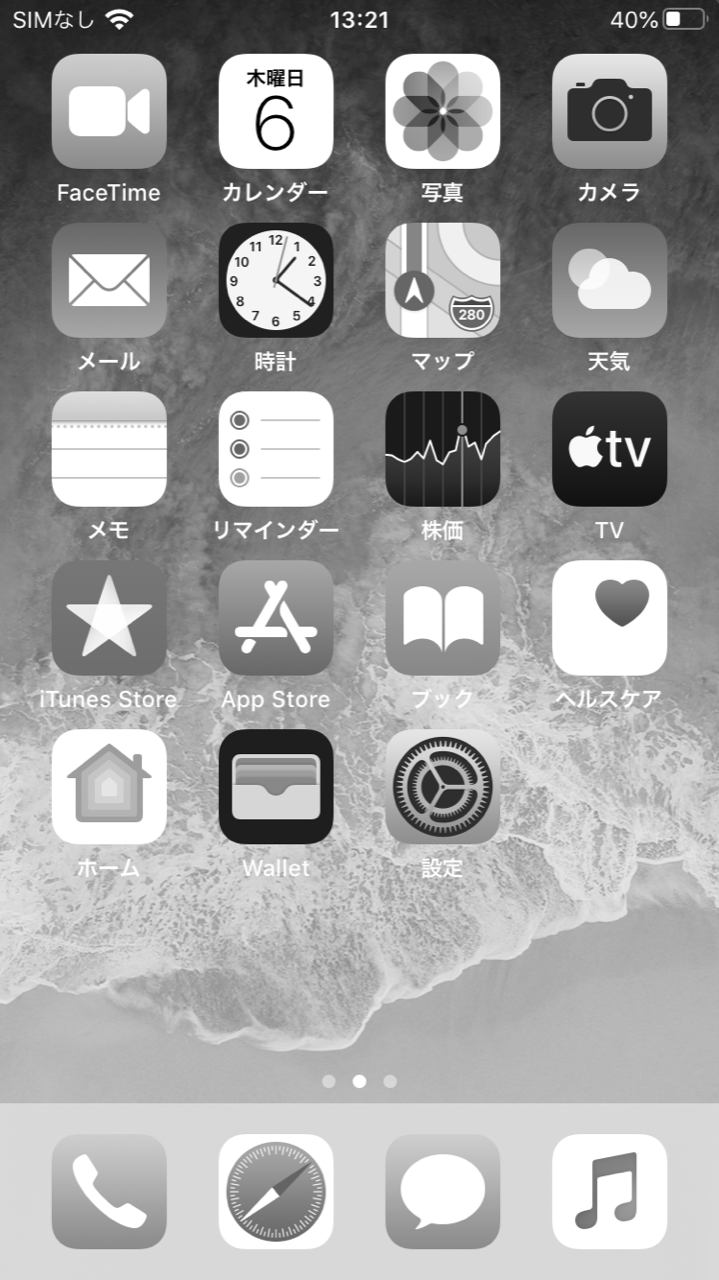The height and width of the screenshot is (1280, 719).
Task: Open the 株価 stocks app
Action: 442,449
